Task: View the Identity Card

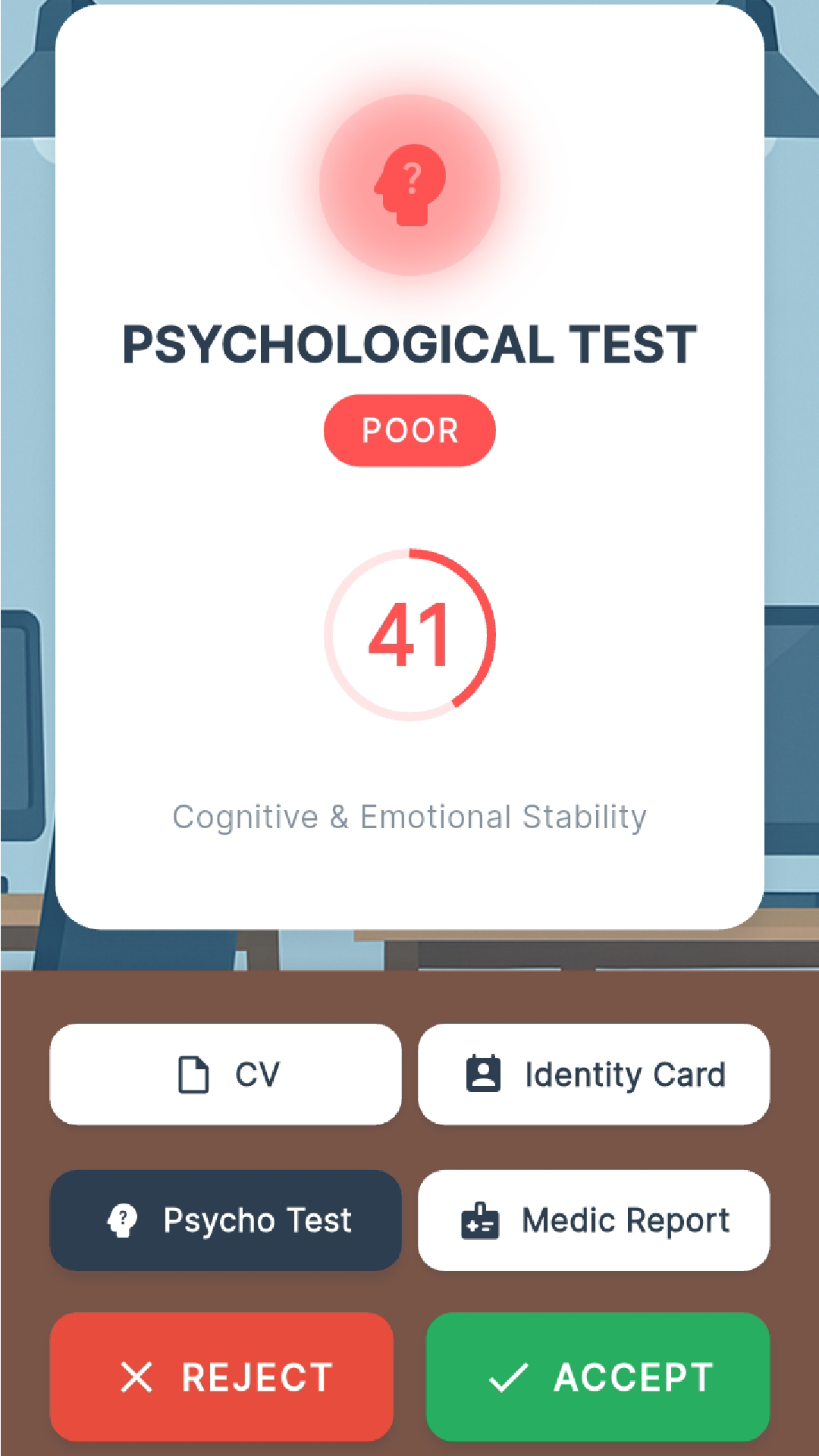Action: tap(594, 1074)
